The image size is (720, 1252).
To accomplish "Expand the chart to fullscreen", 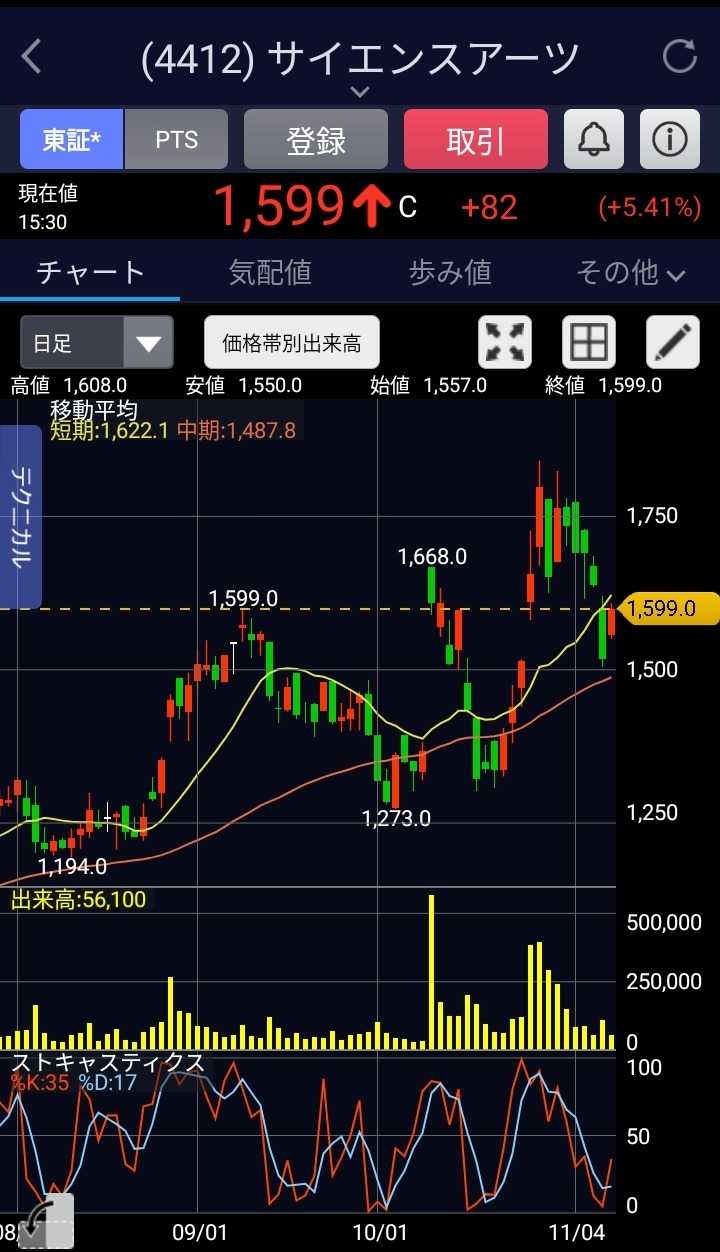I will 505,343.
